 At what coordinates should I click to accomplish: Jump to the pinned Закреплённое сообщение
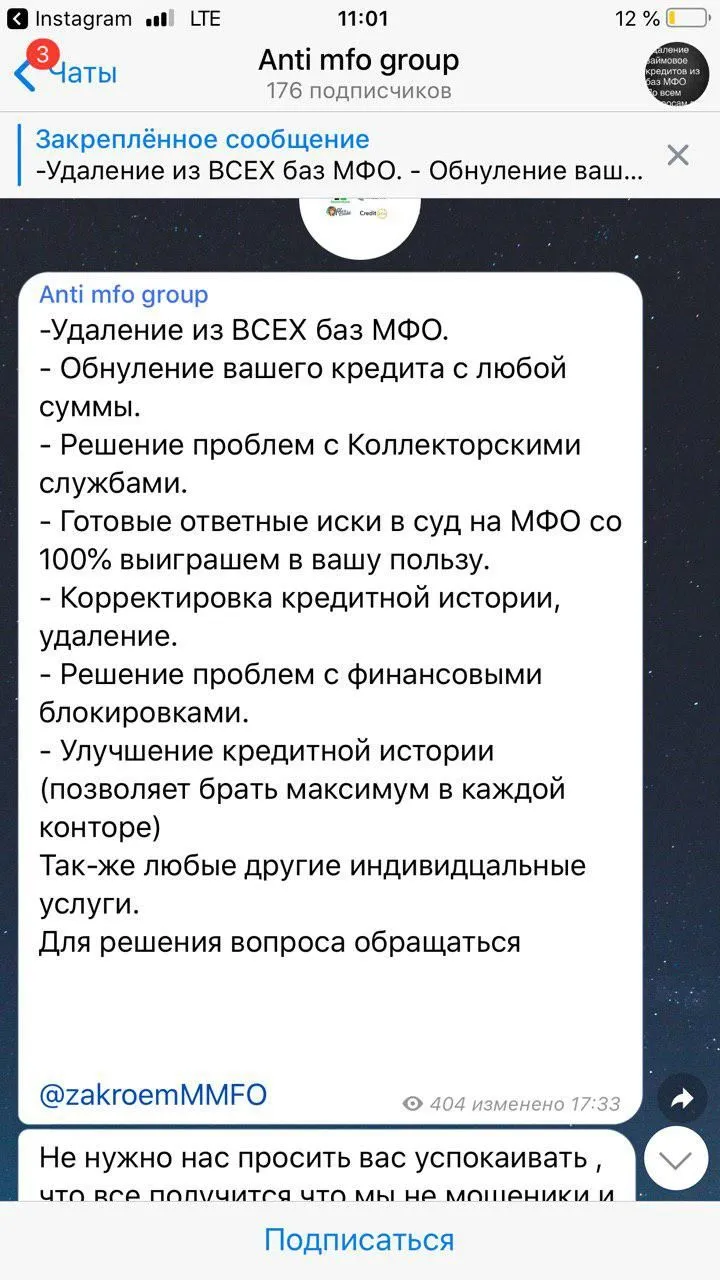point(340,155)
